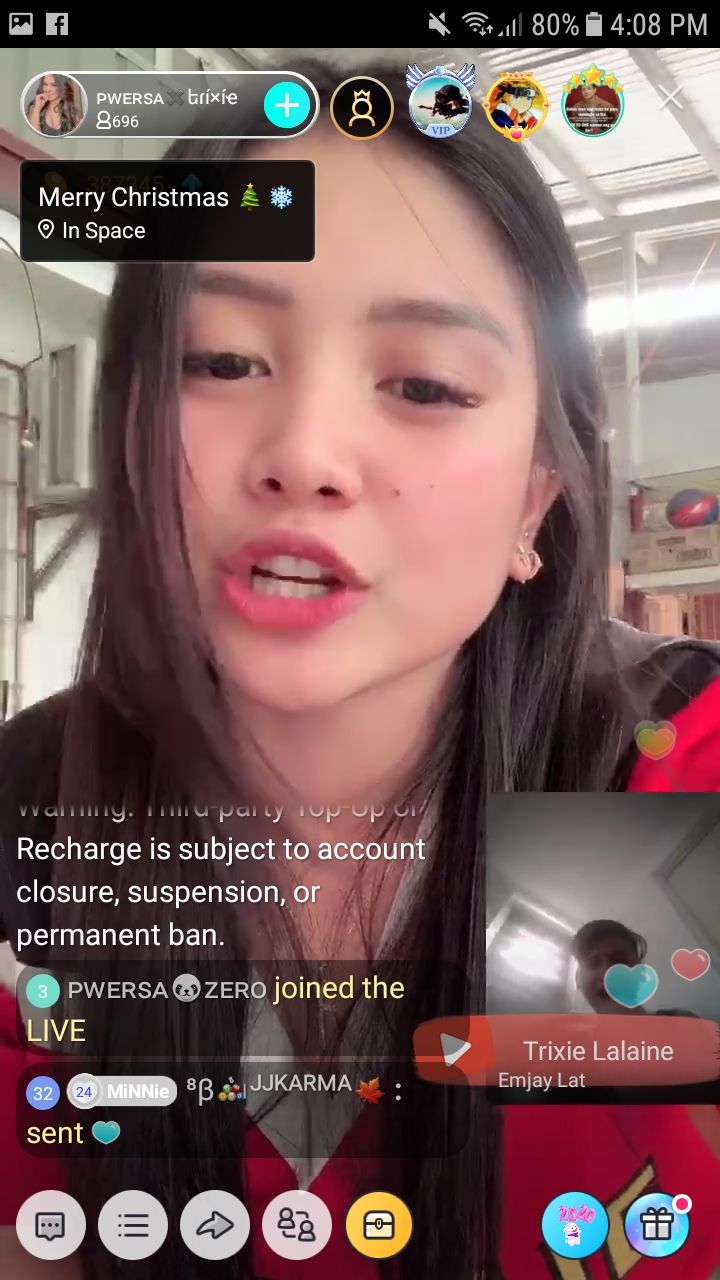Open the guest video window thumbnail

coord(600,900)
